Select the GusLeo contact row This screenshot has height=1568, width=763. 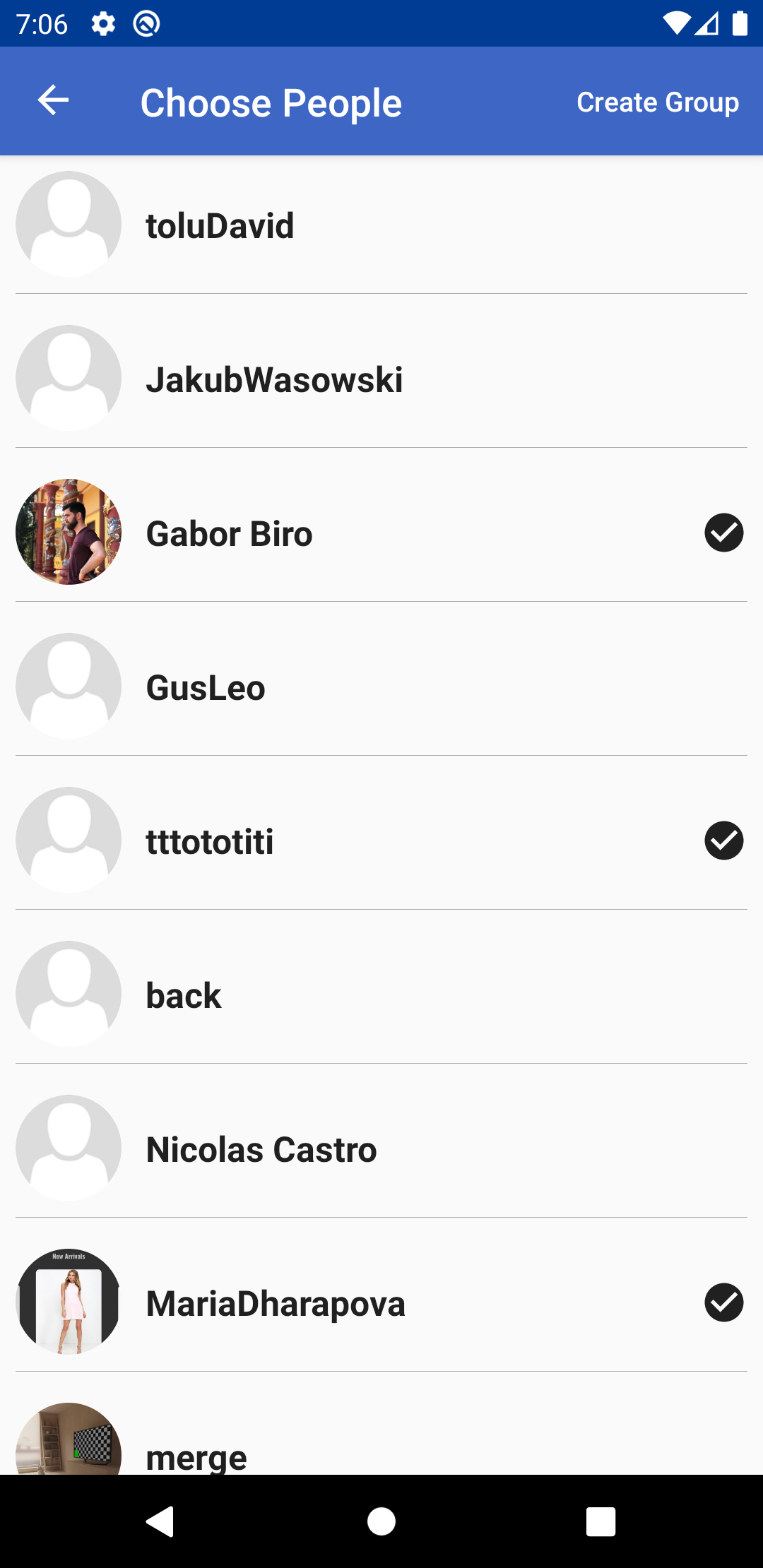[x=381, y=685]
